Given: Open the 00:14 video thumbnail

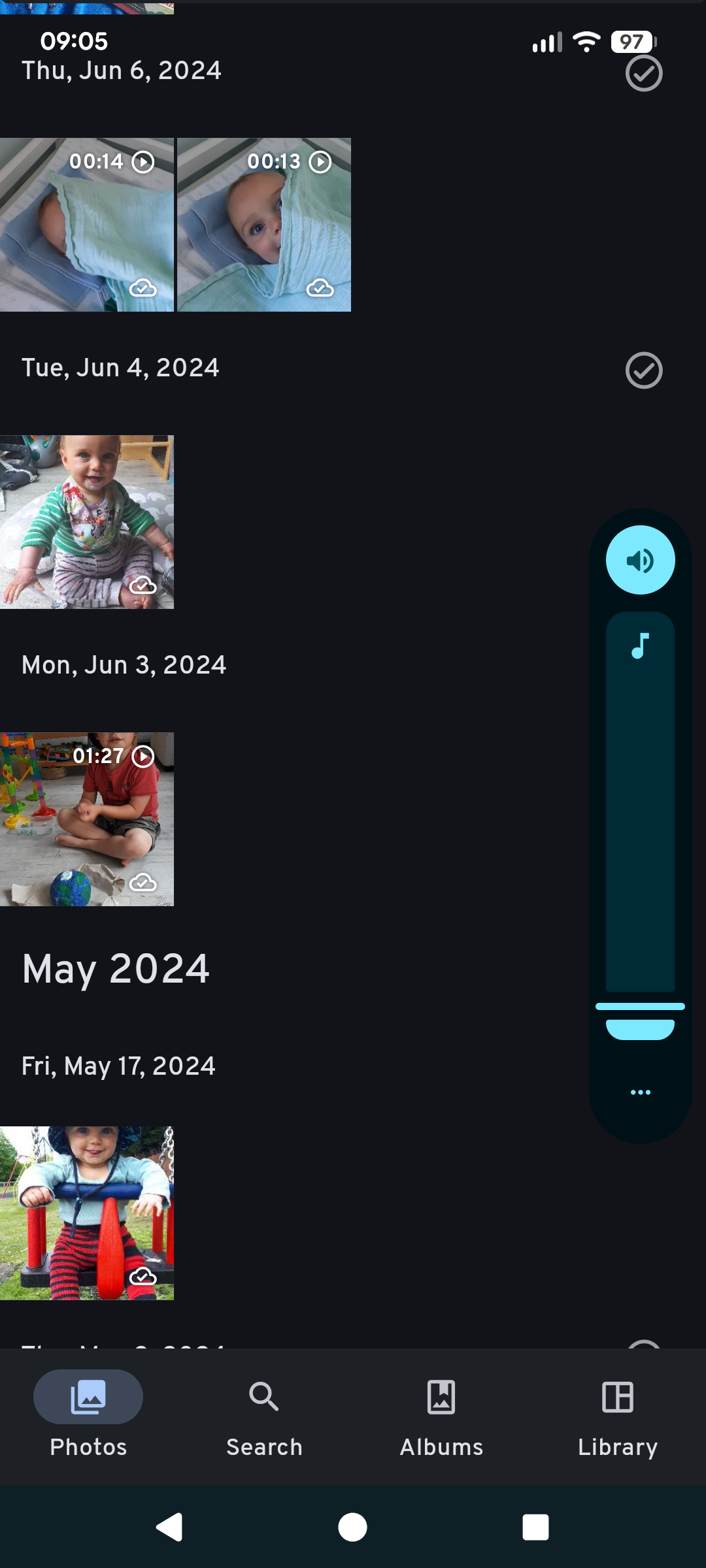Looking at the screenshot, I should 87,224.
